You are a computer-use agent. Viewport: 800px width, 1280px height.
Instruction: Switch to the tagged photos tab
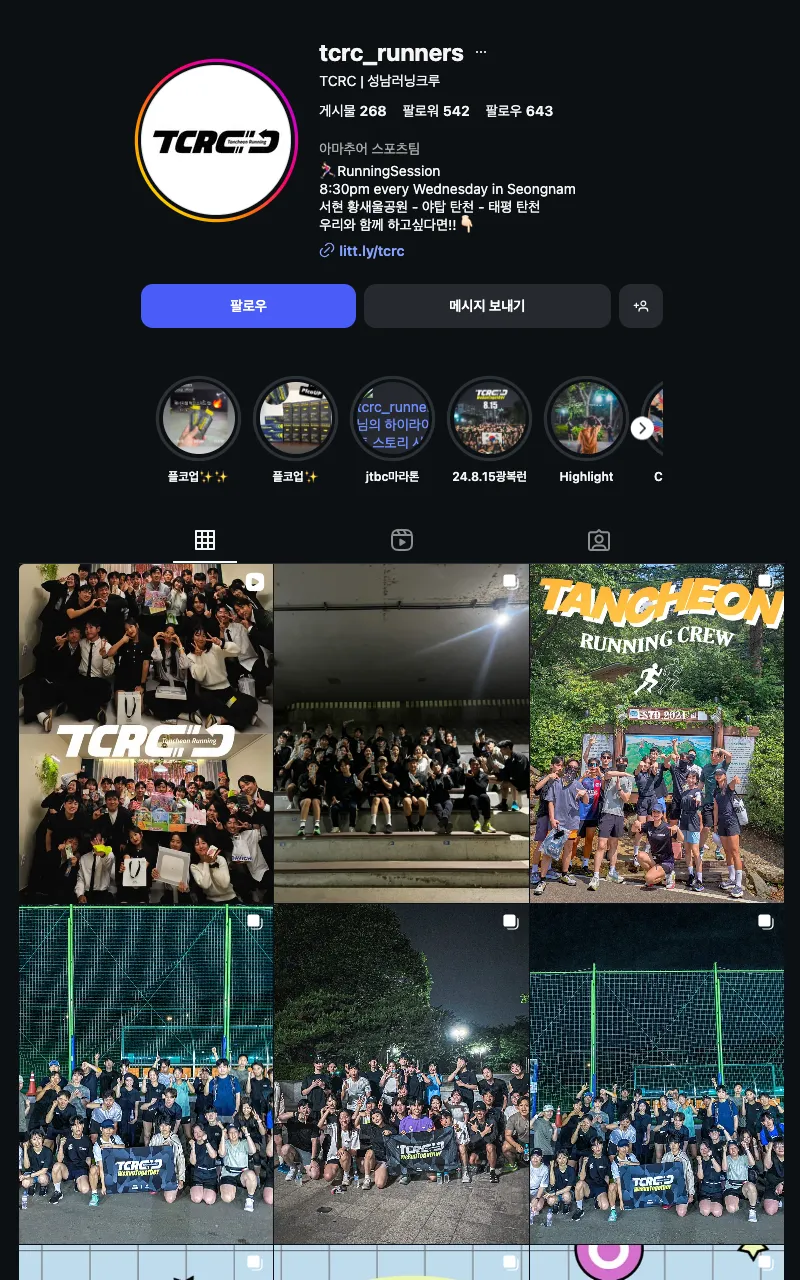pos(599,540)
